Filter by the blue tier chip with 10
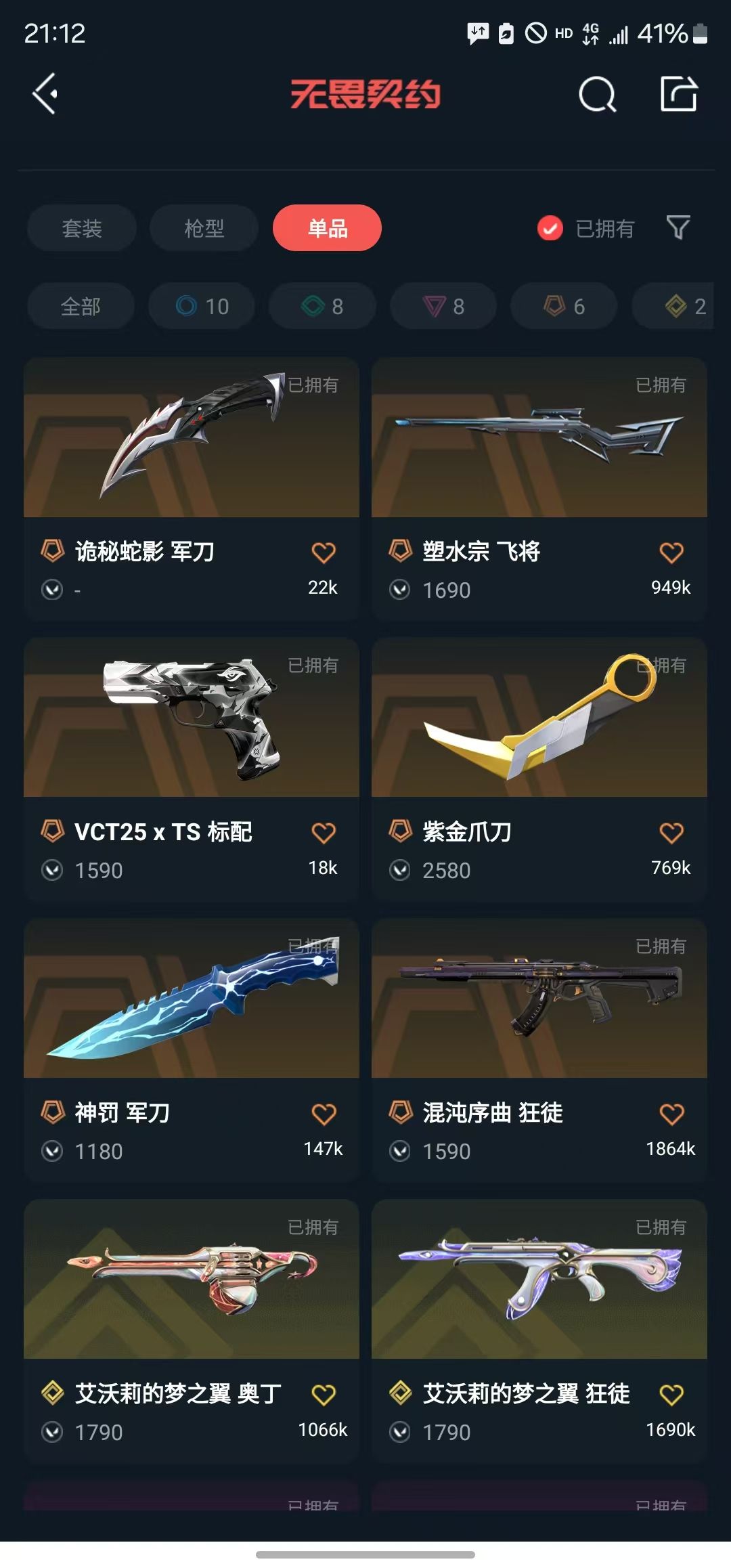The width and height of the screenshot is (731, 1568). pyautogui.click(x=202, y=306)
